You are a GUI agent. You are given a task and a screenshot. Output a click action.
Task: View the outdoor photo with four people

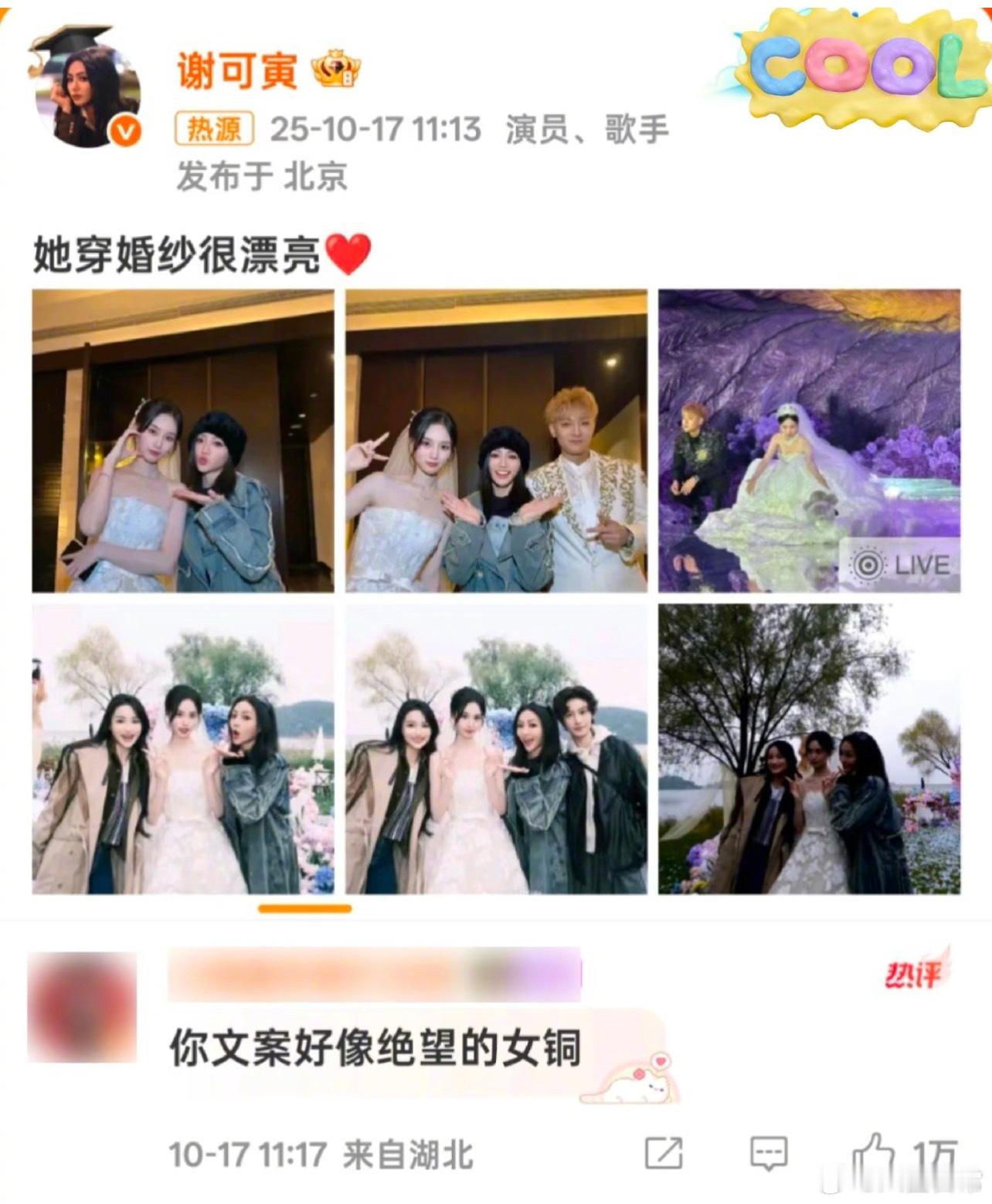(496, 749)
